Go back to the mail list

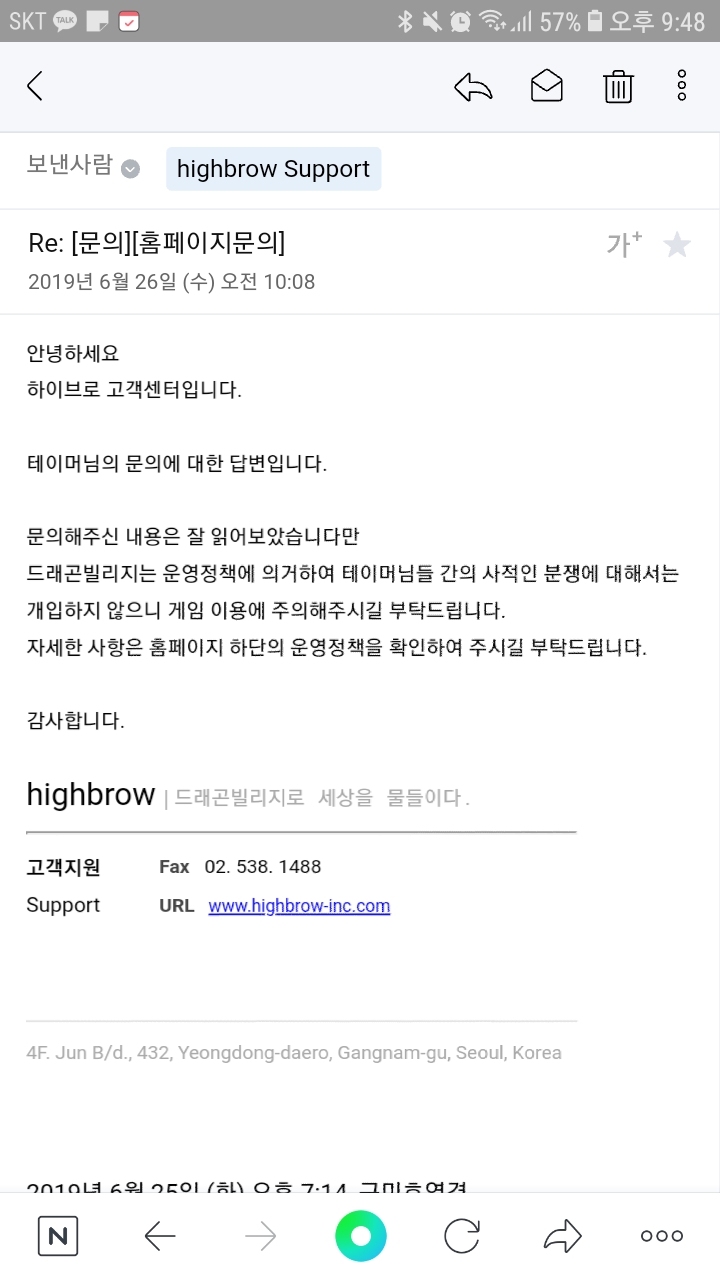pyautogui.click(x=35, y=86)
